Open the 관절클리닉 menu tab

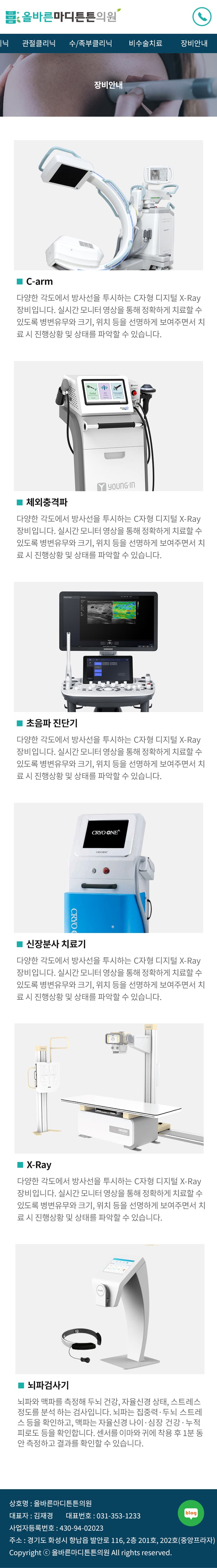tap(38, 43)
